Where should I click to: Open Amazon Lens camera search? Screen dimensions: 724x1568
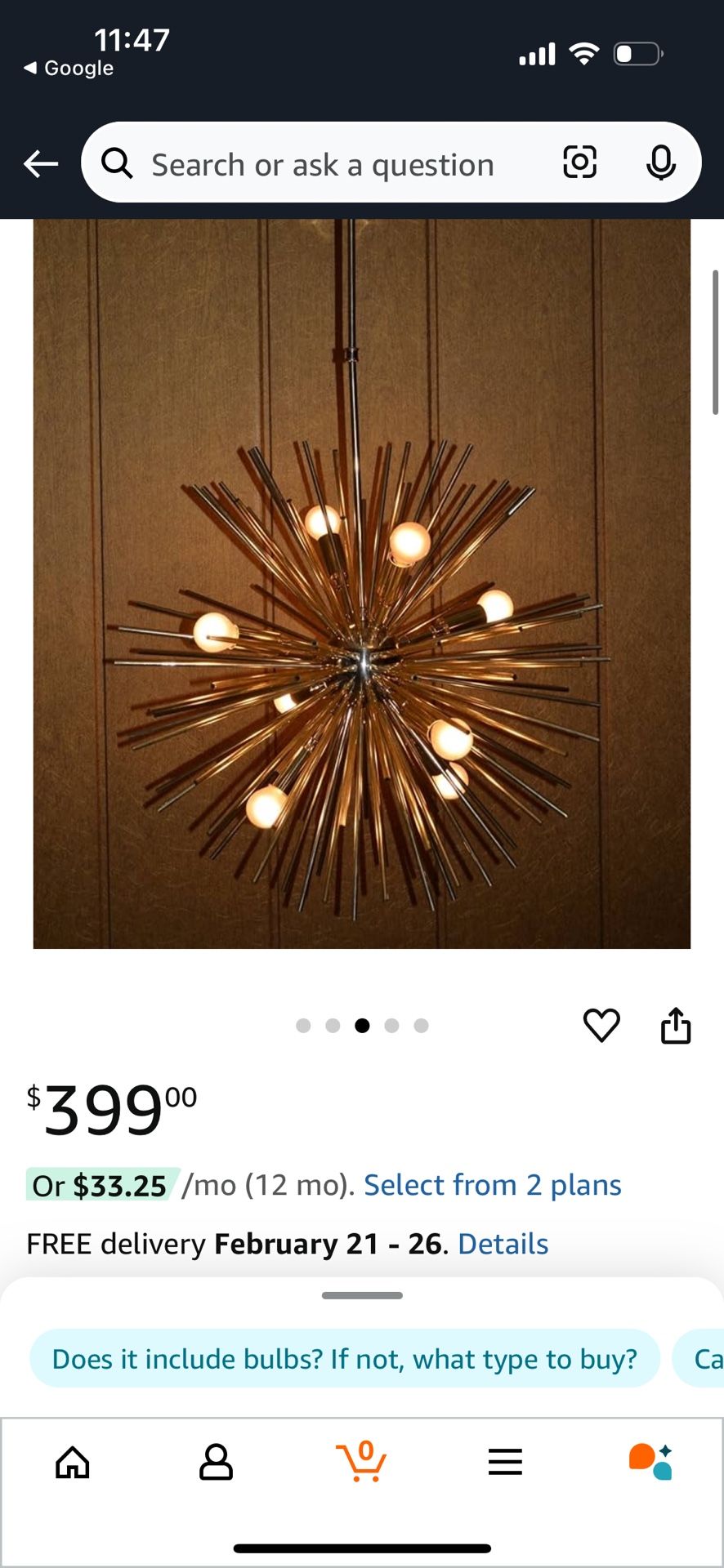pyautogui.click(x=579, y=163)
